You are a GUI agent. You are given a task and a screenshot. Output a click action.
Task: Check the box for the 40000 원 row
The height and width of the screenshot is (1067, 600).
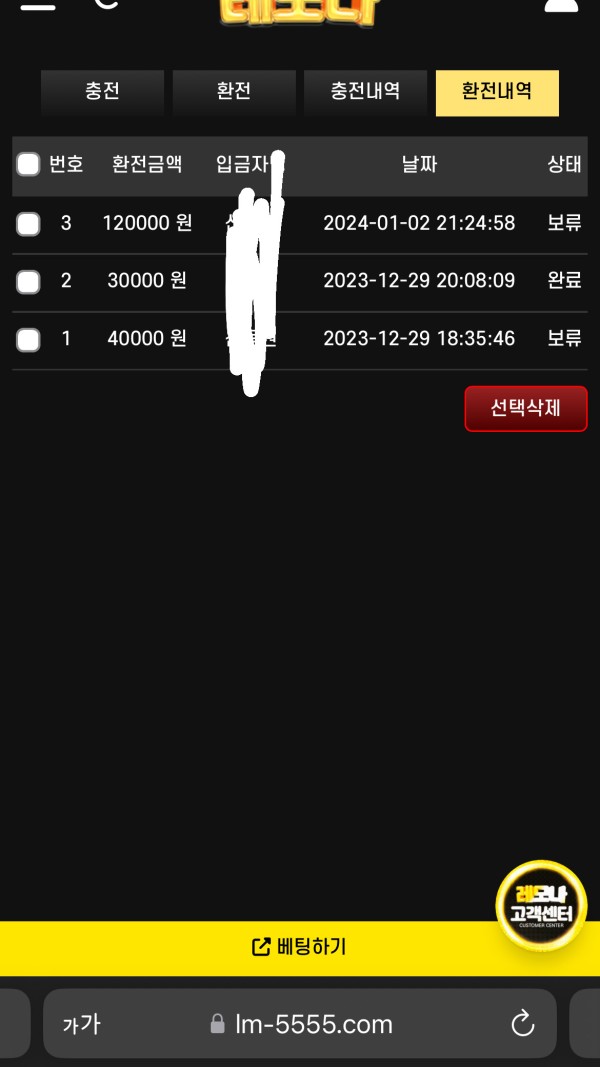click(x=28, y=340)
